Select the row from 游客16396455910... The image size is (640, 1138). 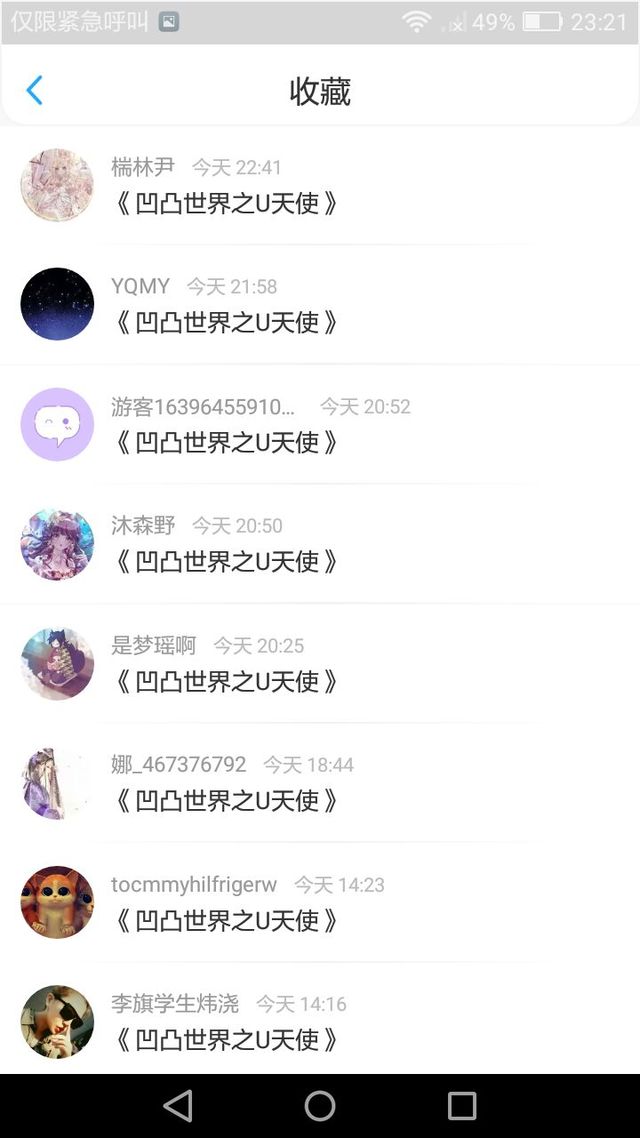[x=320, y=424]
